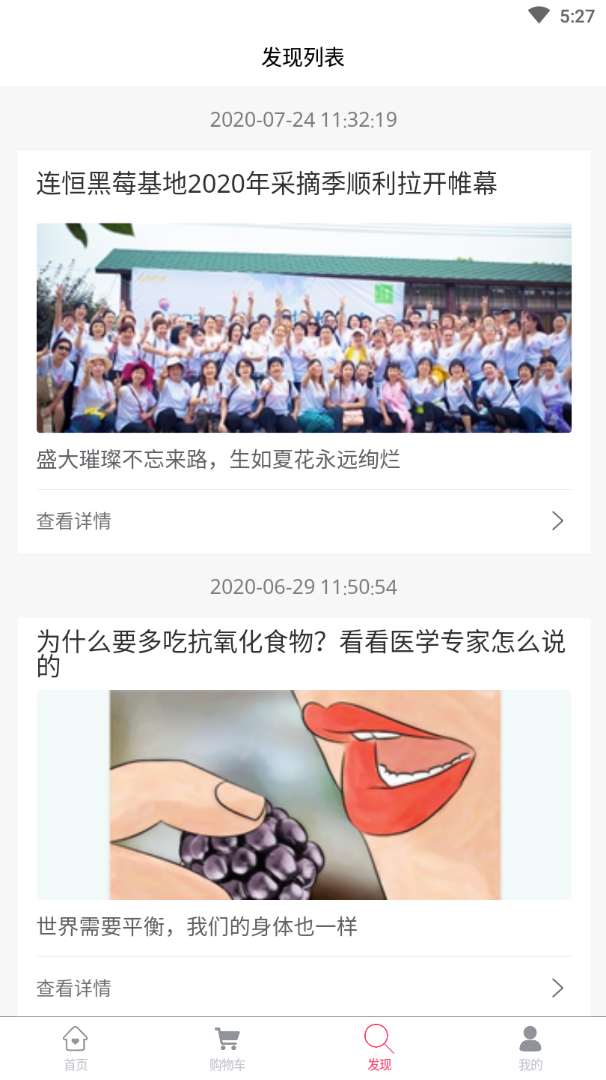This screenshot has width=606, height=1080.
Task: Tap 查看详情 under 世界需要平衡
Action: click(x=304, y=988)
